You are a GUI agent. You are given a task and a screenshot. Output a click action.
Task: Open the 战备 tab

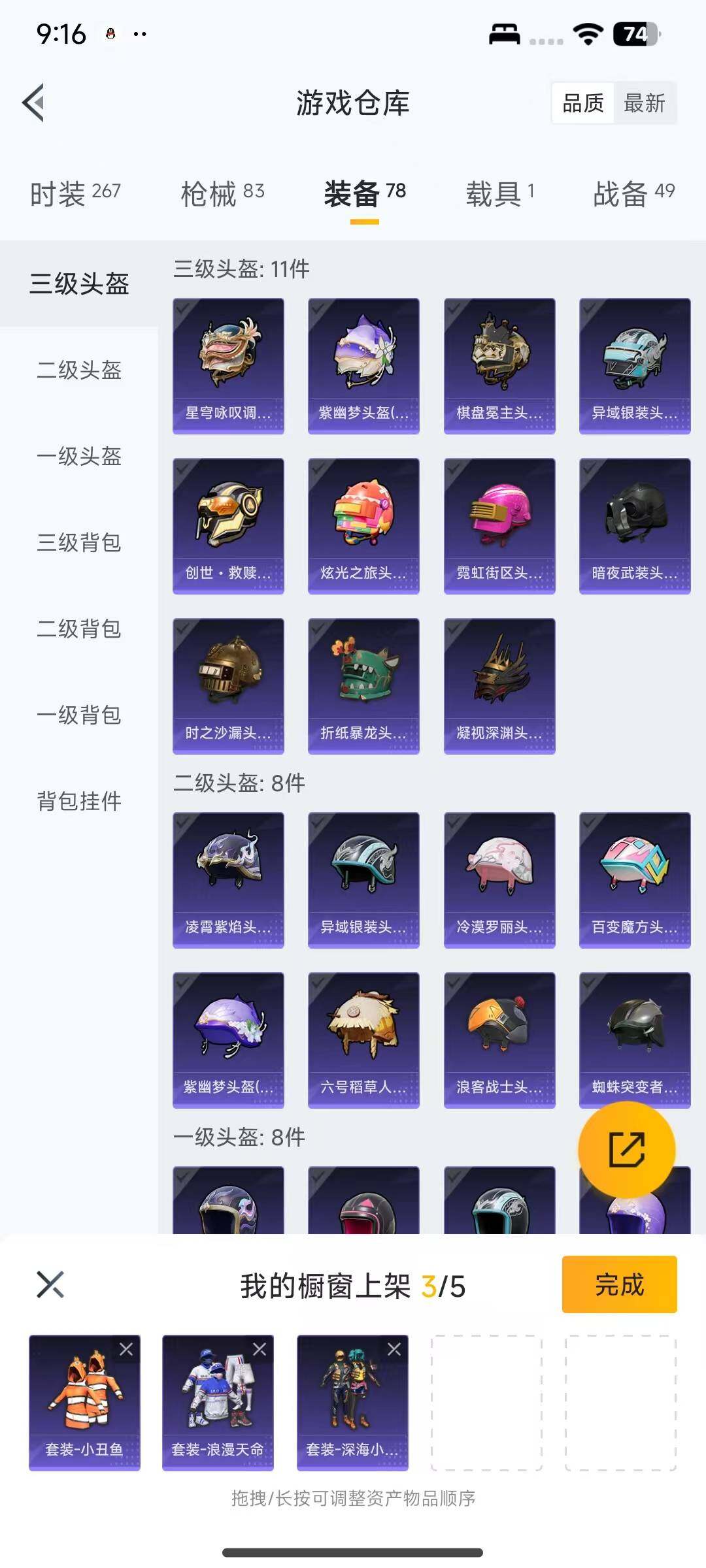pos(633,193)
